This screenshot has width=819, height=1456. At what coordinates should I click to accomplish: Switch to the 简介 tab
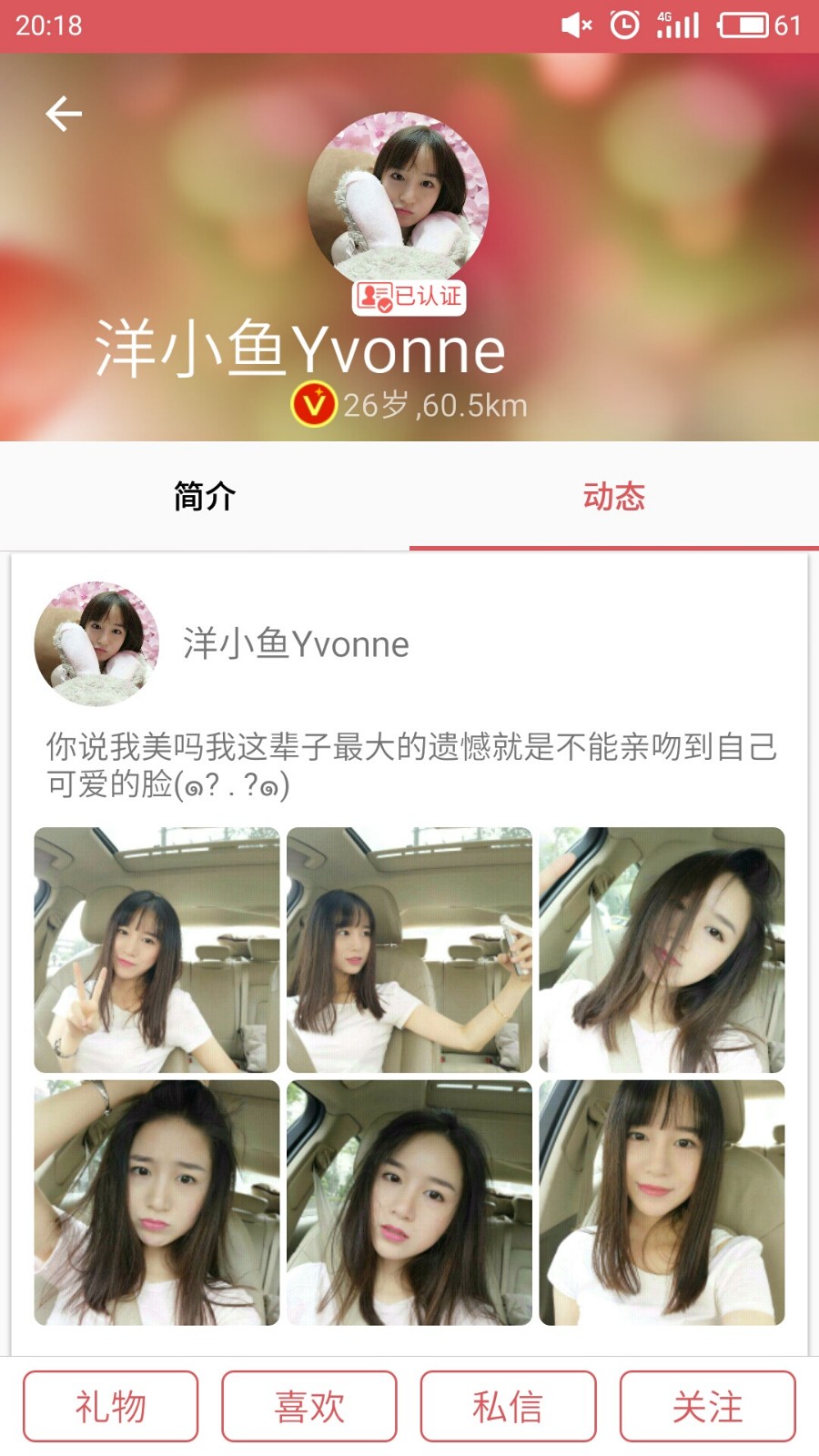pyautogui.click(x=205, y=497)
